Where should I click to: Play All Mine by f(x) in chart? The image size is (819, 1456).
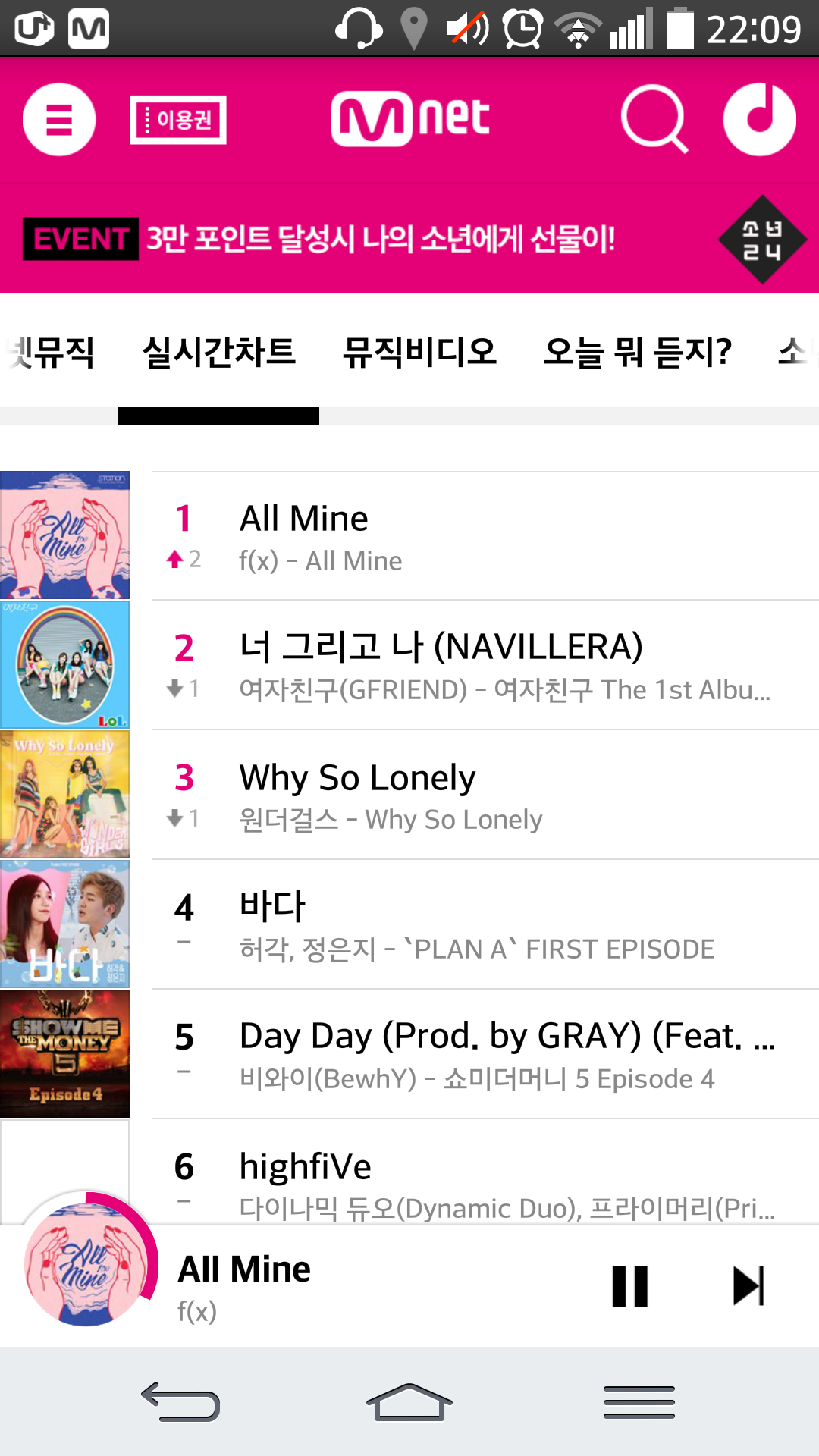[409, 535]
